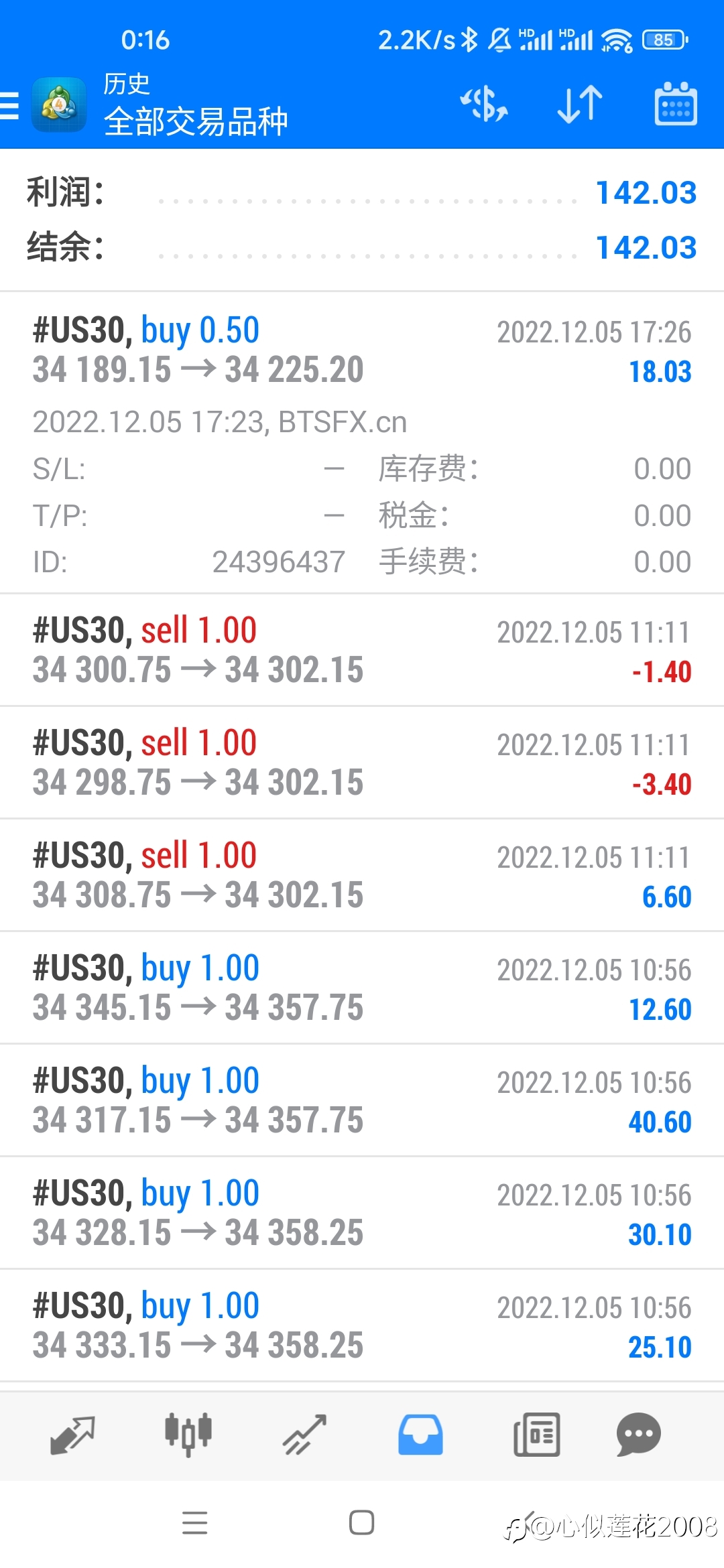Image resolution: width=724 pixels, height=1568 pixels.
Task: Expand the buy trade with profit 12.60
Action: (362, 988)
